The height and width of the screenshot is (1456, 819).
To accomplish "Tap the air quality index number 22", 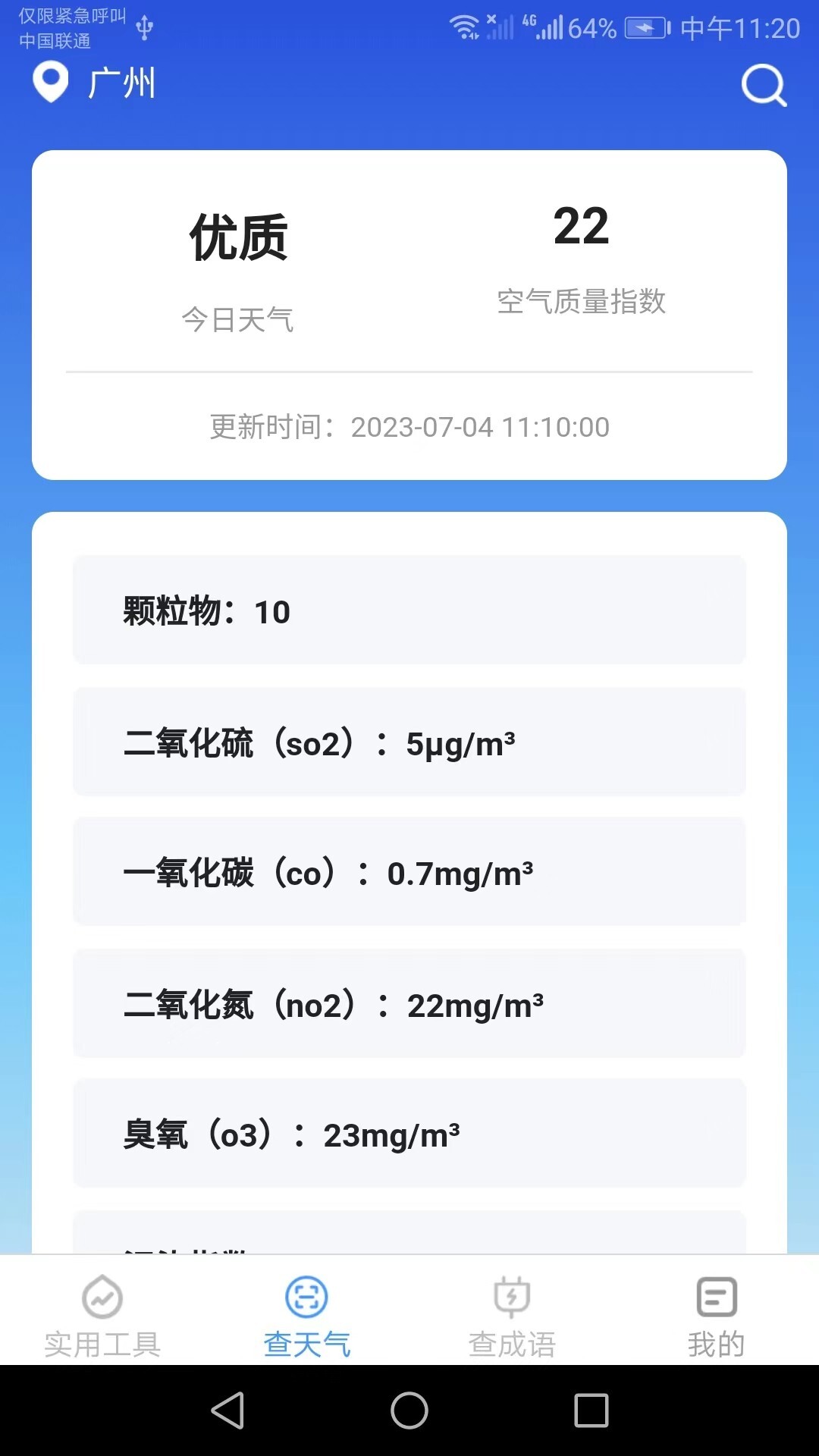I will click(580, 227).
